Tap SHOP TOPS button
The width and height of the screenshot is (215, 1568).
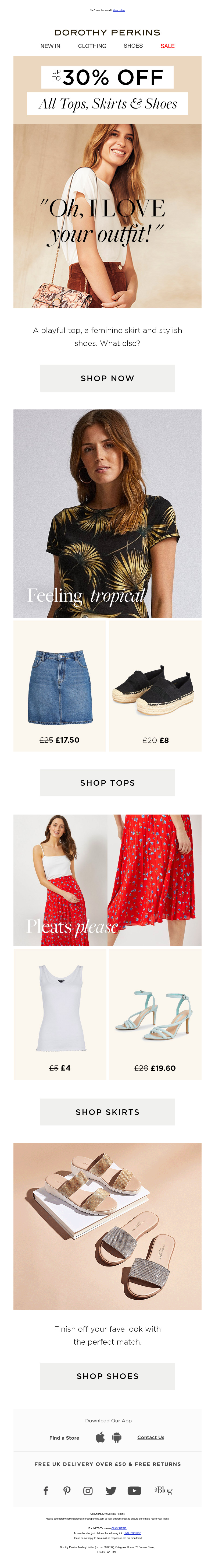tap(107, 783)
